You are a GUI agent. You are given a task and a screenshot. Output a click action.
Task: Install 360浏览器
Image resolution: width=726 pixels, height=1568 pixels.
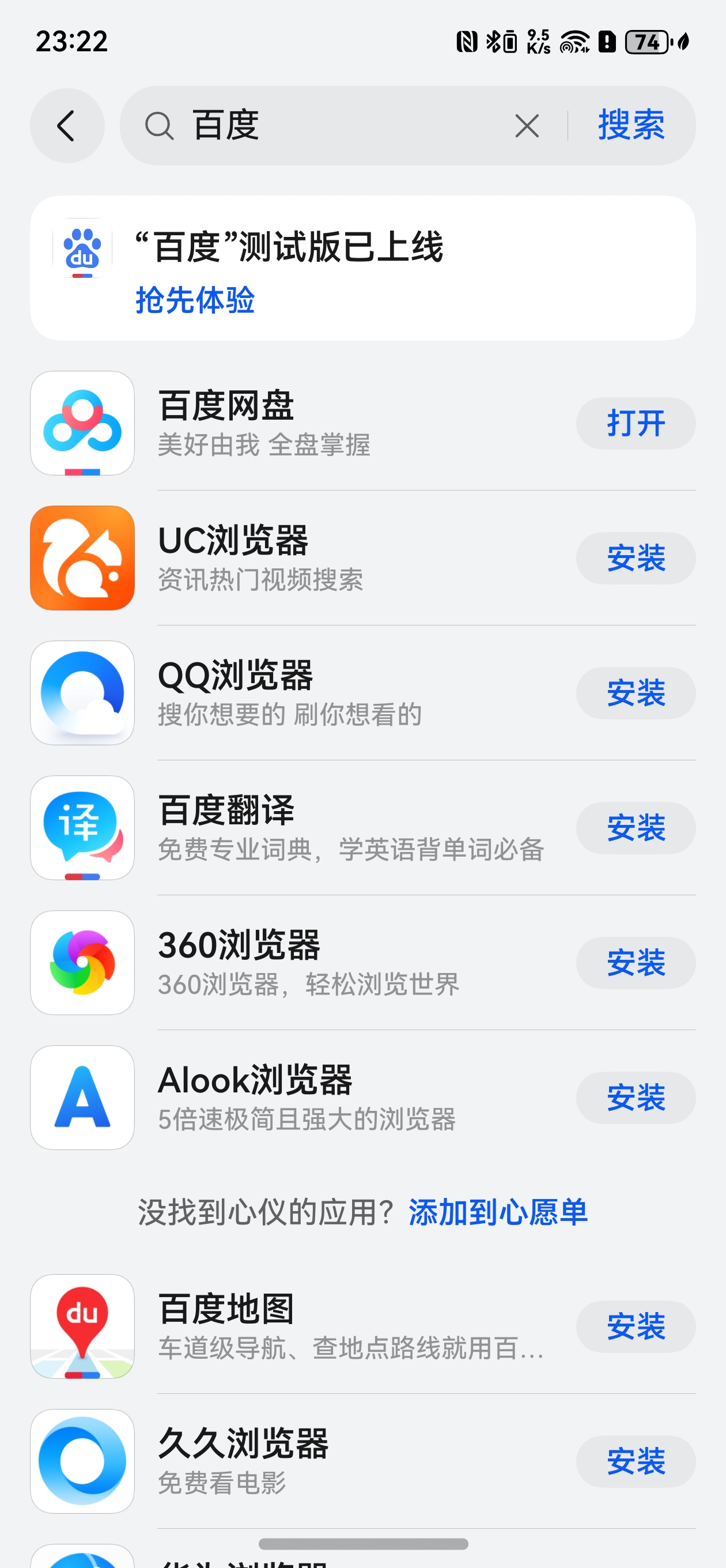coord(636,962)
